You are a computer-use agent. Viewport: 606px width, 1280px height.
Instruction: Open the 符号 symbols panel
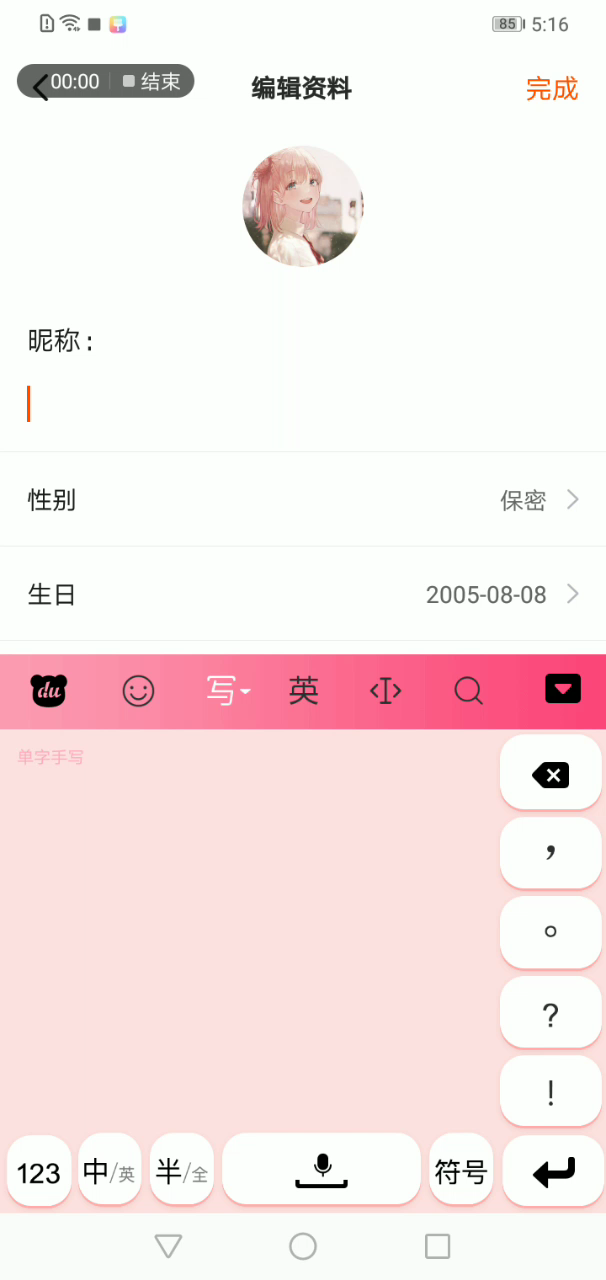click(x=461, y=1172)
